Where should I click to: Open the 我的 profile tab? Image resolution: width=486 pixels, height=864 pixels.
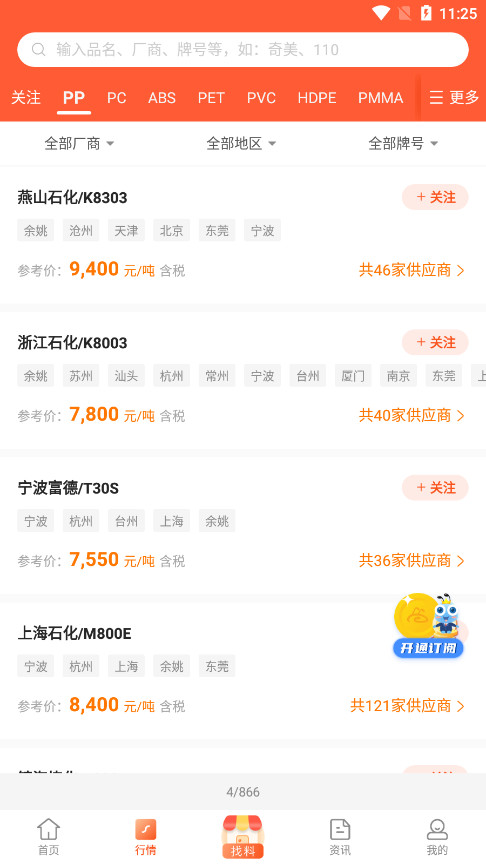point(437,837)
